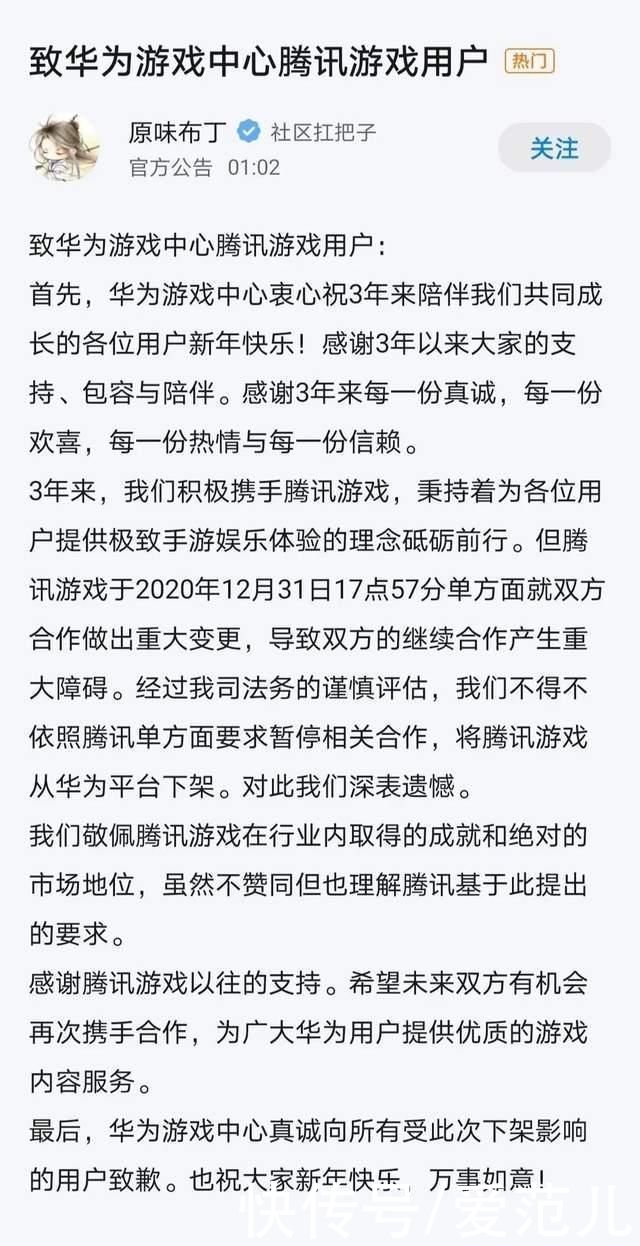Screen dimensions: 640x1246
Task: Open the 原味布丁 username profile
Action: (x=178, y=131)
